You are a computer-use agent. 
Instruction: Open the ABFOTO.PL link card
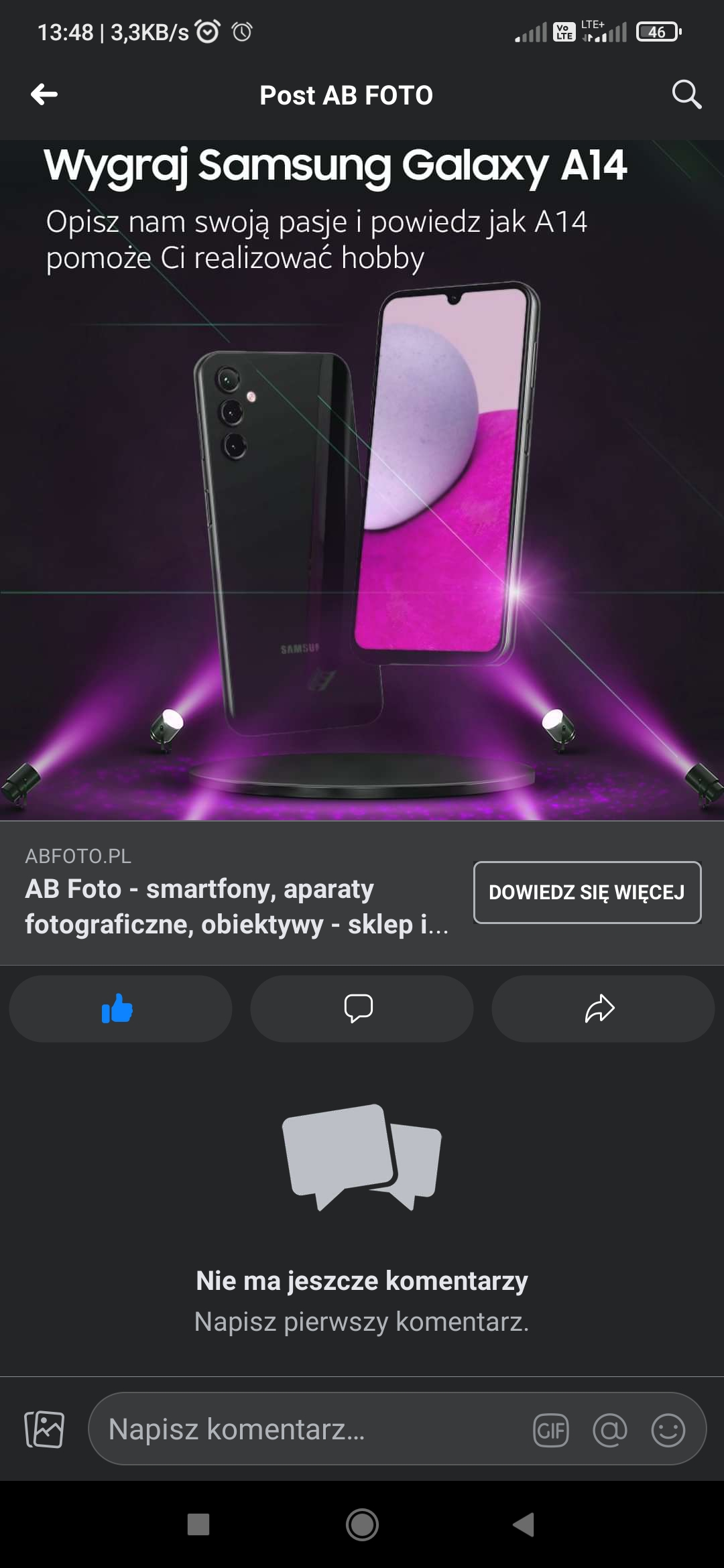coord(235,893)
